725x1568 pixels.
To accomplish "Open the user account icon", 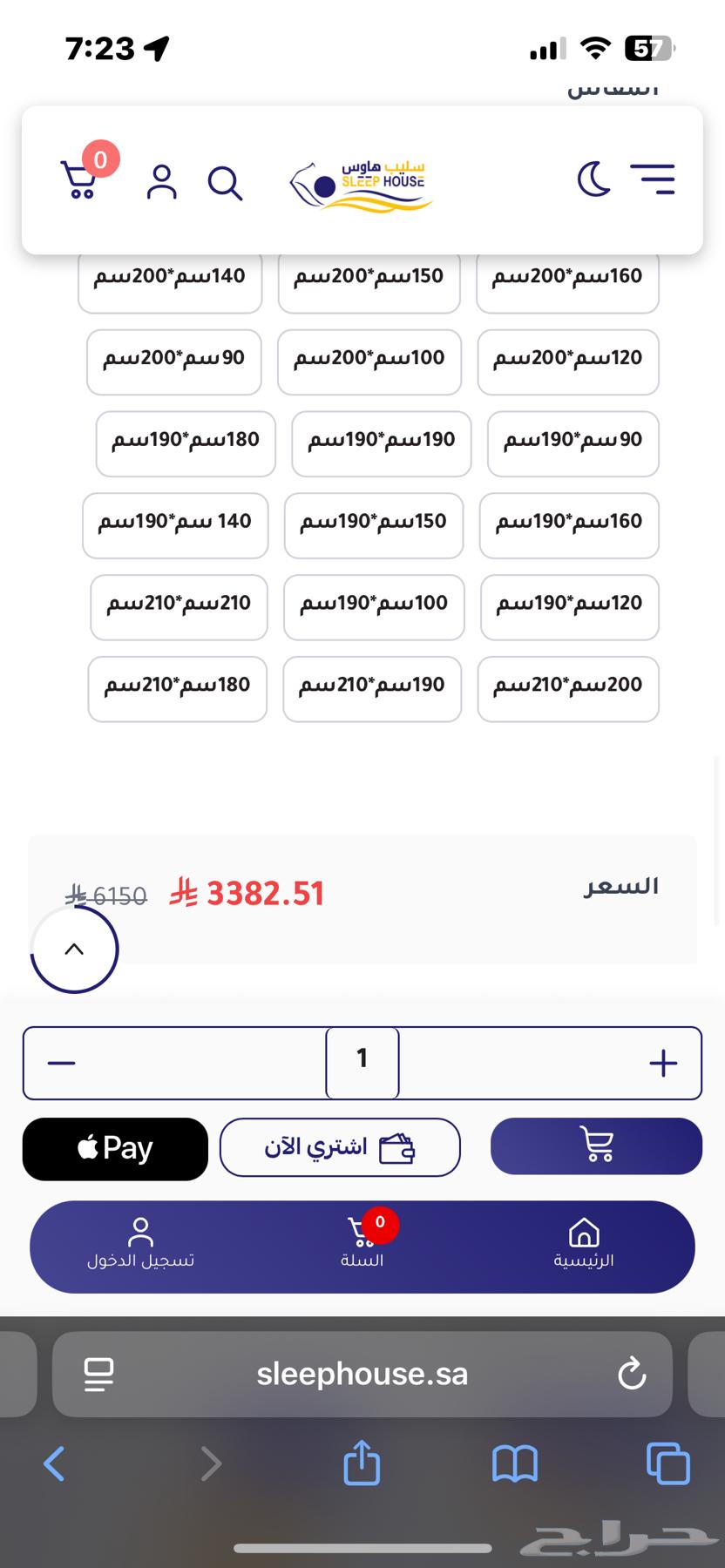I will point(161,183).
